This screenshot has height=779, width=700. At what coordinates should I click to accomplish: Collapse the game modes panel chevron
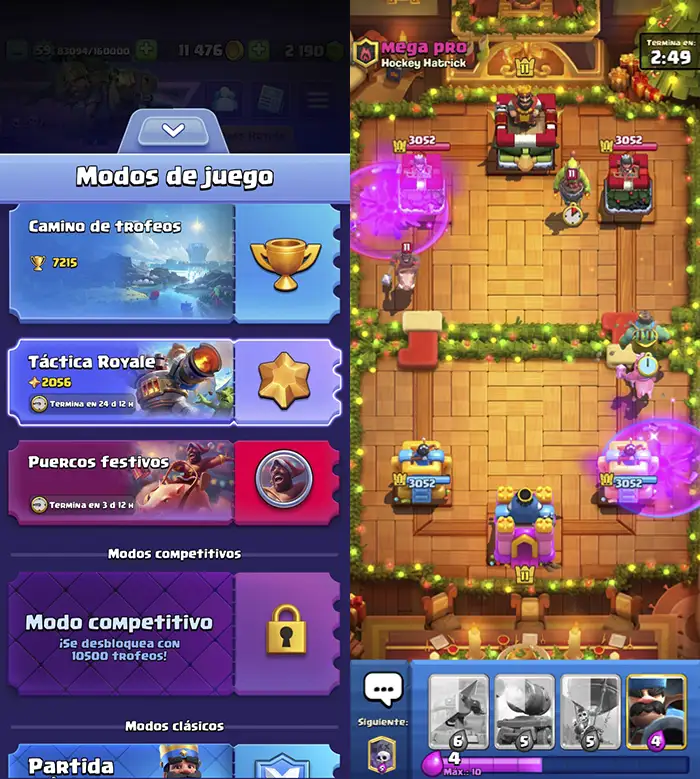tap(173, 130)
